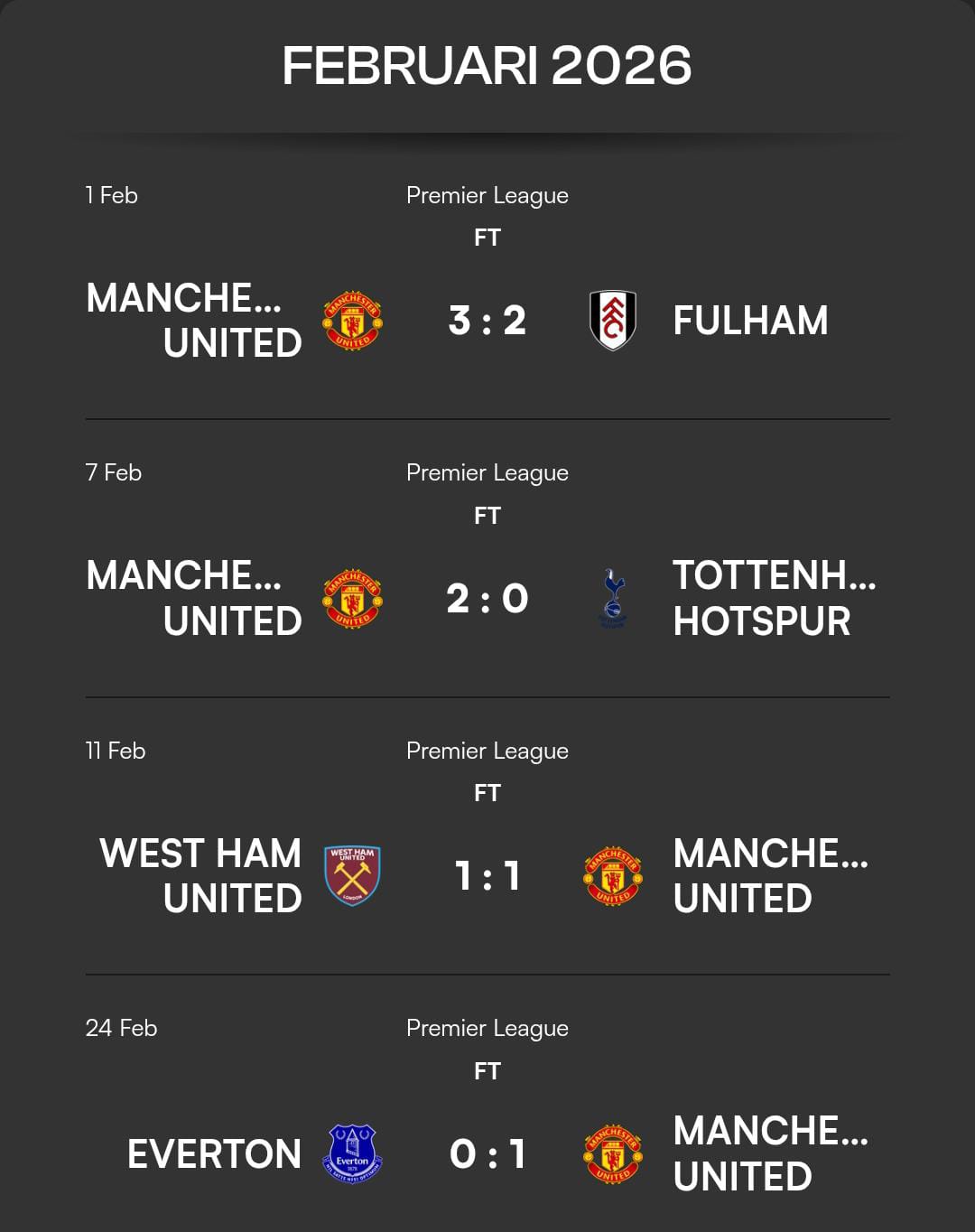Click the WEST HAM UNITED team label

click(x=200, y=875)
